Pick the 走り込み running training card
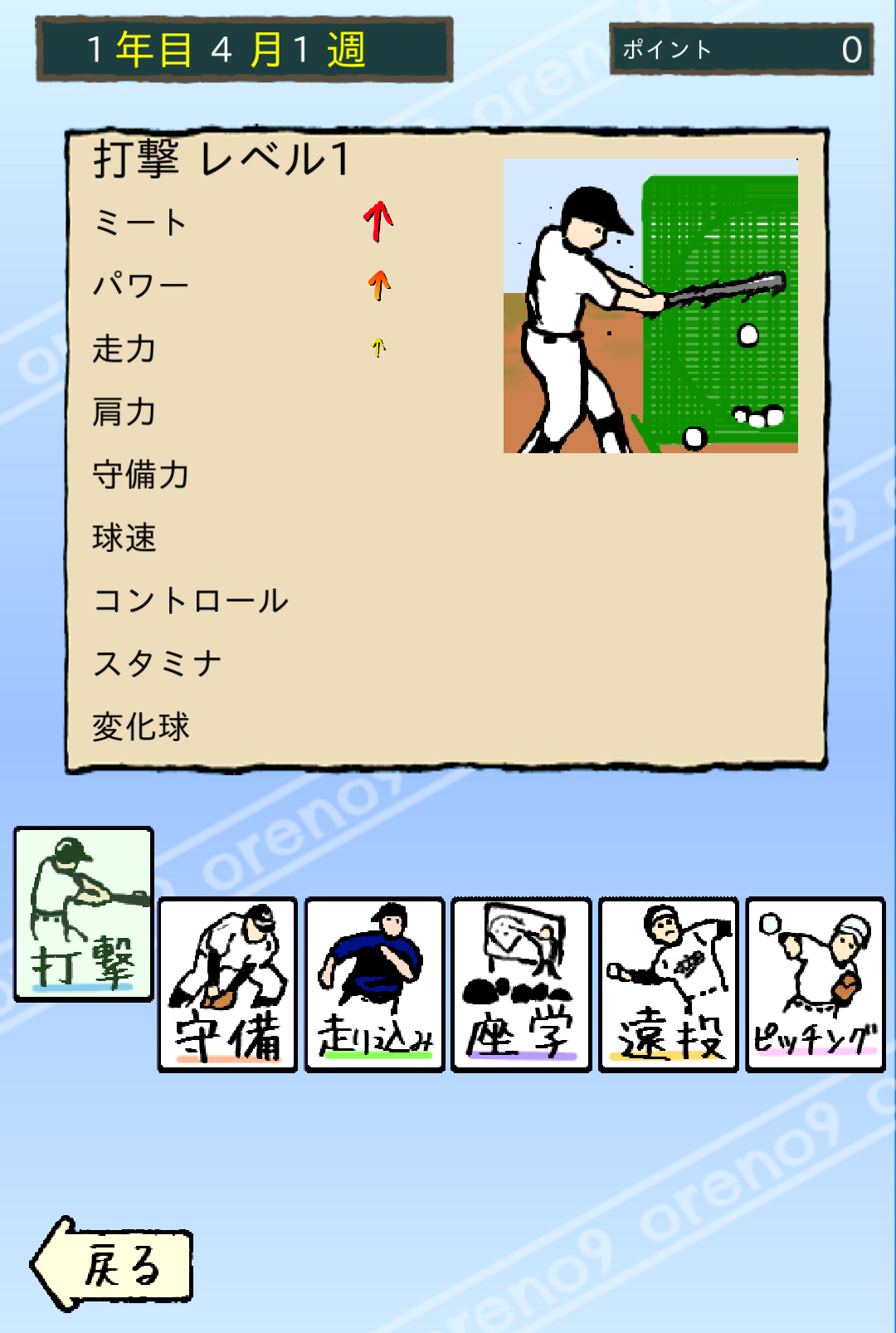Image resolution: width=896 pixels, height=1333 pixels. [x=375, y=984]
